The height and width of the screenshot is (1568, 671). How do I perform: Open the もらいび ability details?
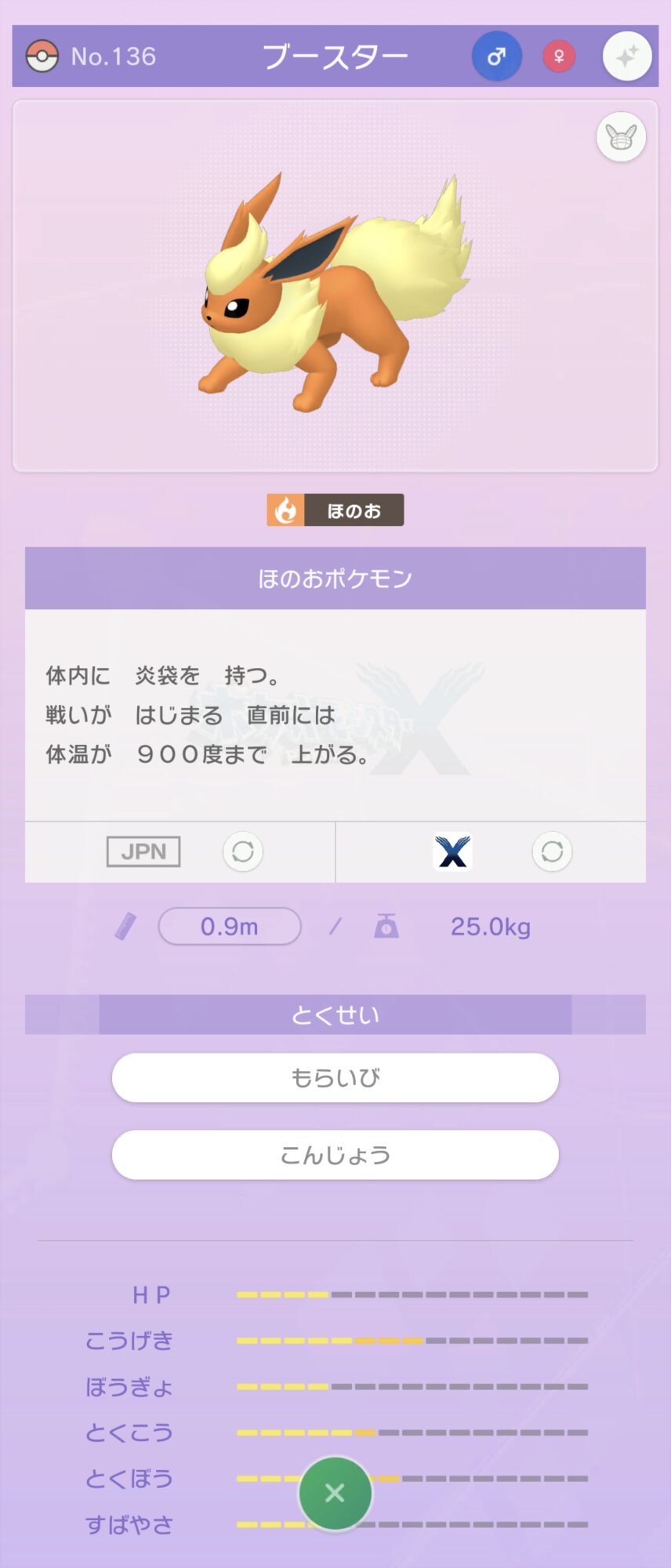pyautogui.click(x=335, y=1078)
